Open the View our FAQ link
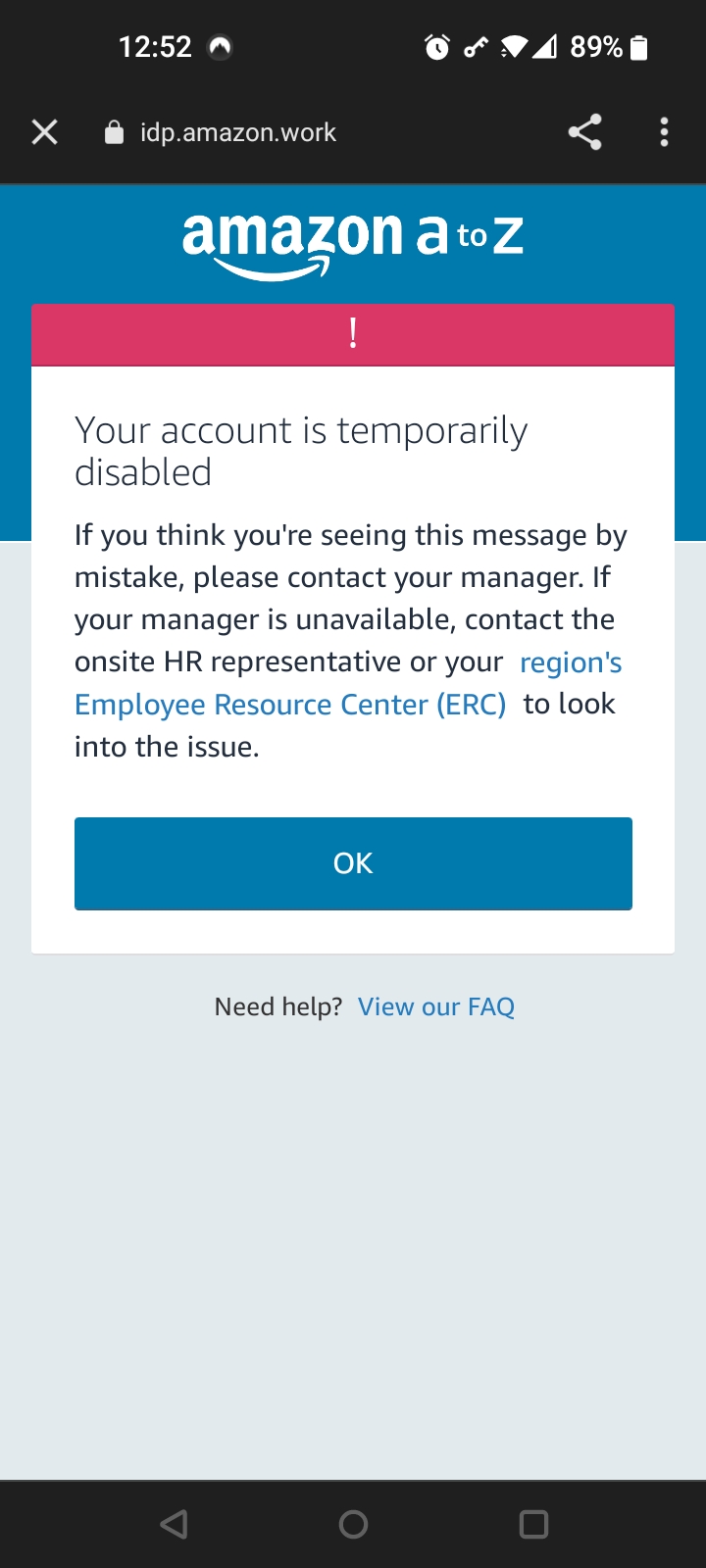This screenshot has height=1568, width=706. click(435, 1006)
